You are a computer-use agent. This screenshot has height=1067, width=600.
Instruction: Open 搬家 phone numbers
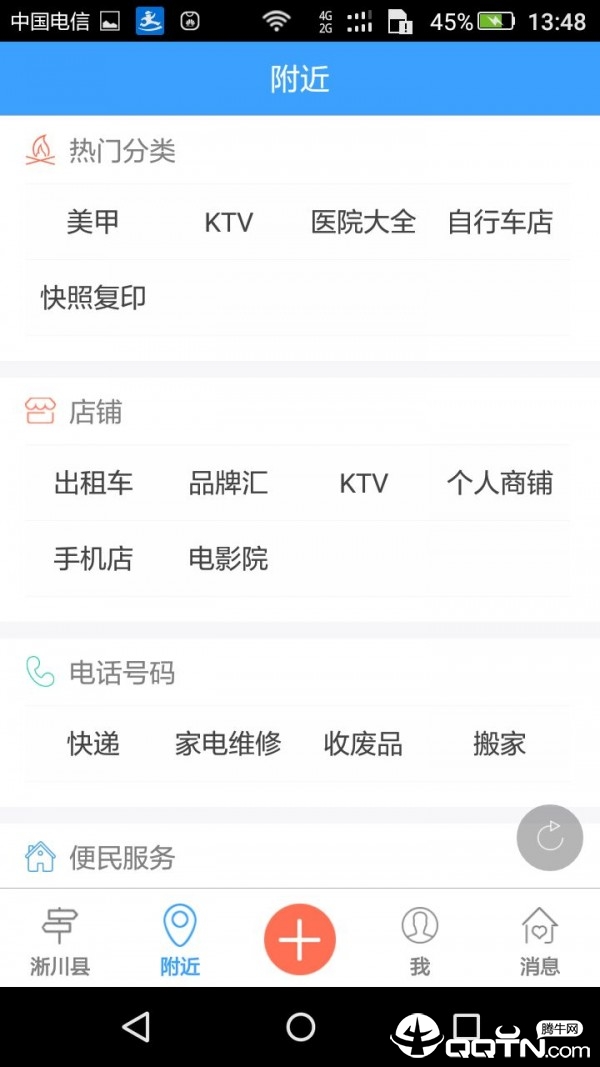[x=499, y=744]
